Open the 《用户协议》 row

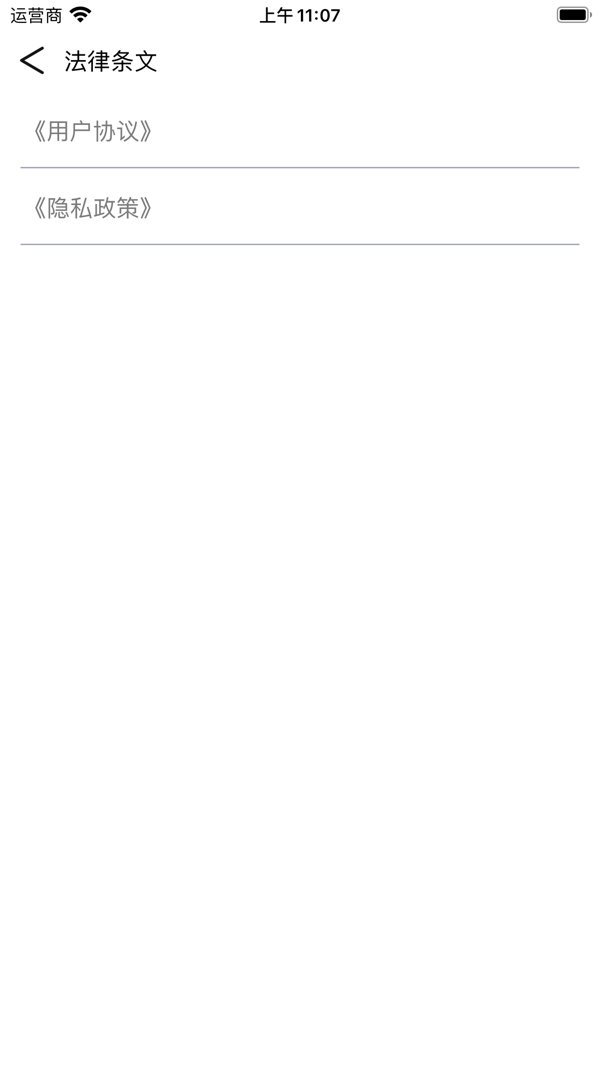[299, 131]
